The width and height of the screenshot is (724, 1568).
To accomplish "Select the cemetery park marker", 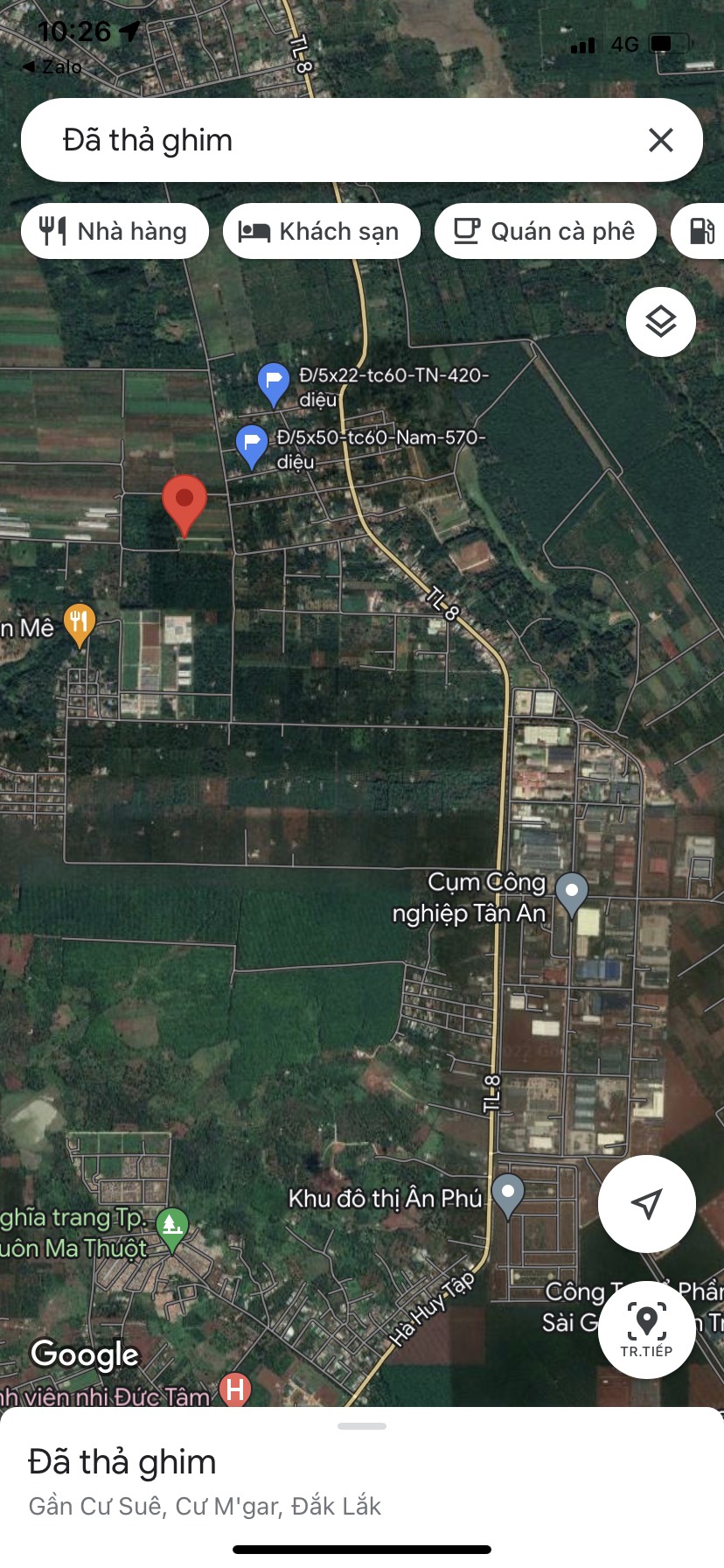I will [x=172, y=1226].
